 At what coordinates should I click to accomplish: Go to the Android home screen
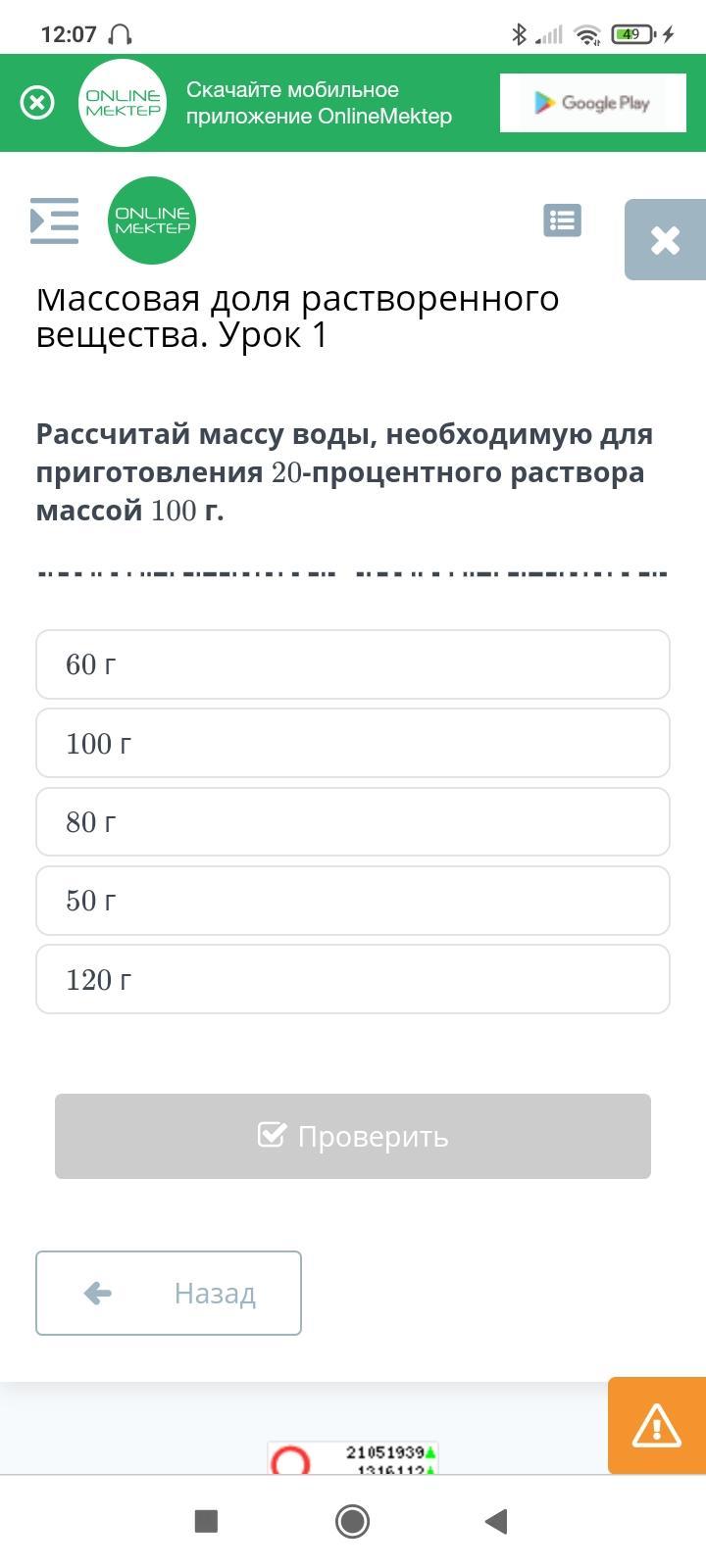pyautogui.click(x=352, y=1521)
